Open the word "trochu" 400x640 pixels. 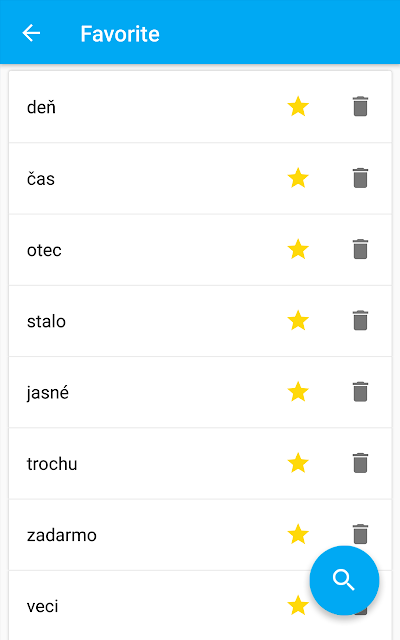[x=52, y=464]
